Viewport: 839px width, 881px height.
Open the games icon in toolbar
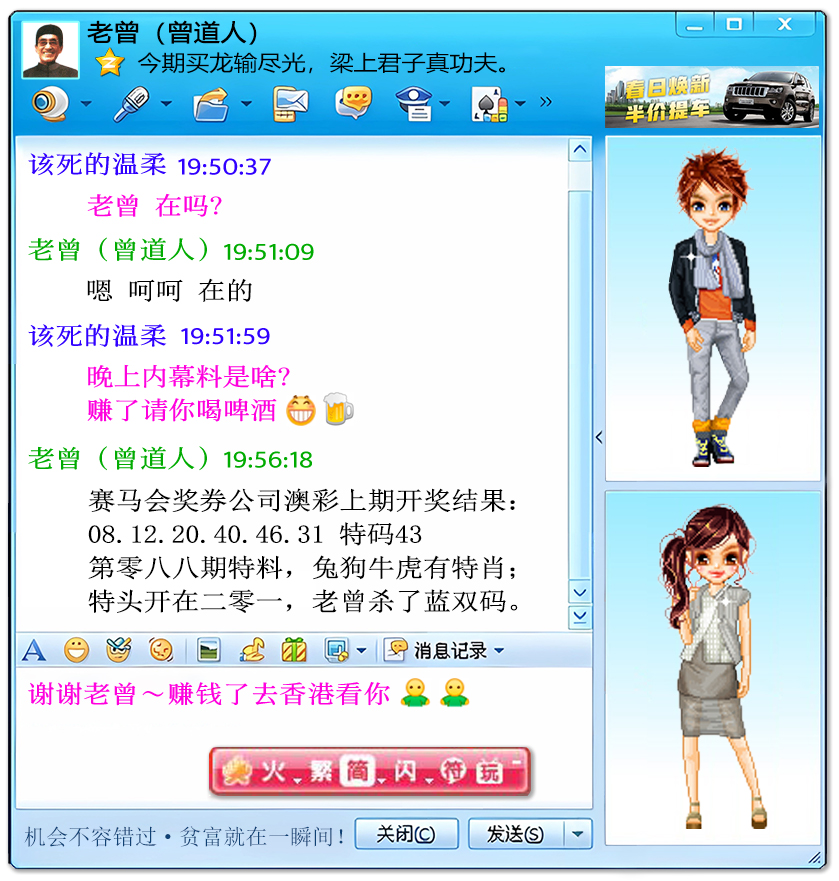(x=488, y=103)
